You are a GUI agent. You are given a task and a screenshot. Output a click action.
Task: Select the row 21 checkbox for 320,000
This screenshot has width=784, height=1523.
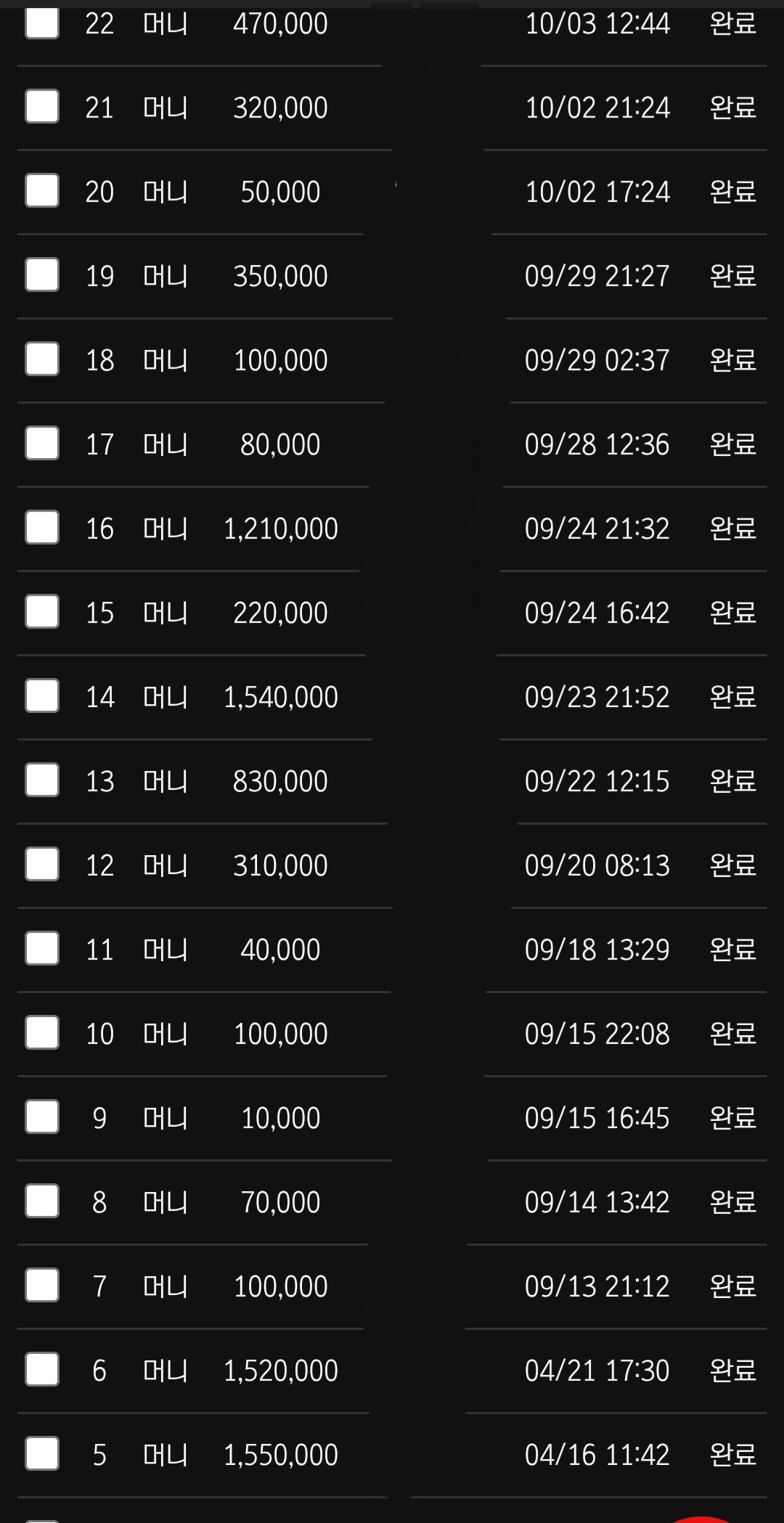click(42, 107)
